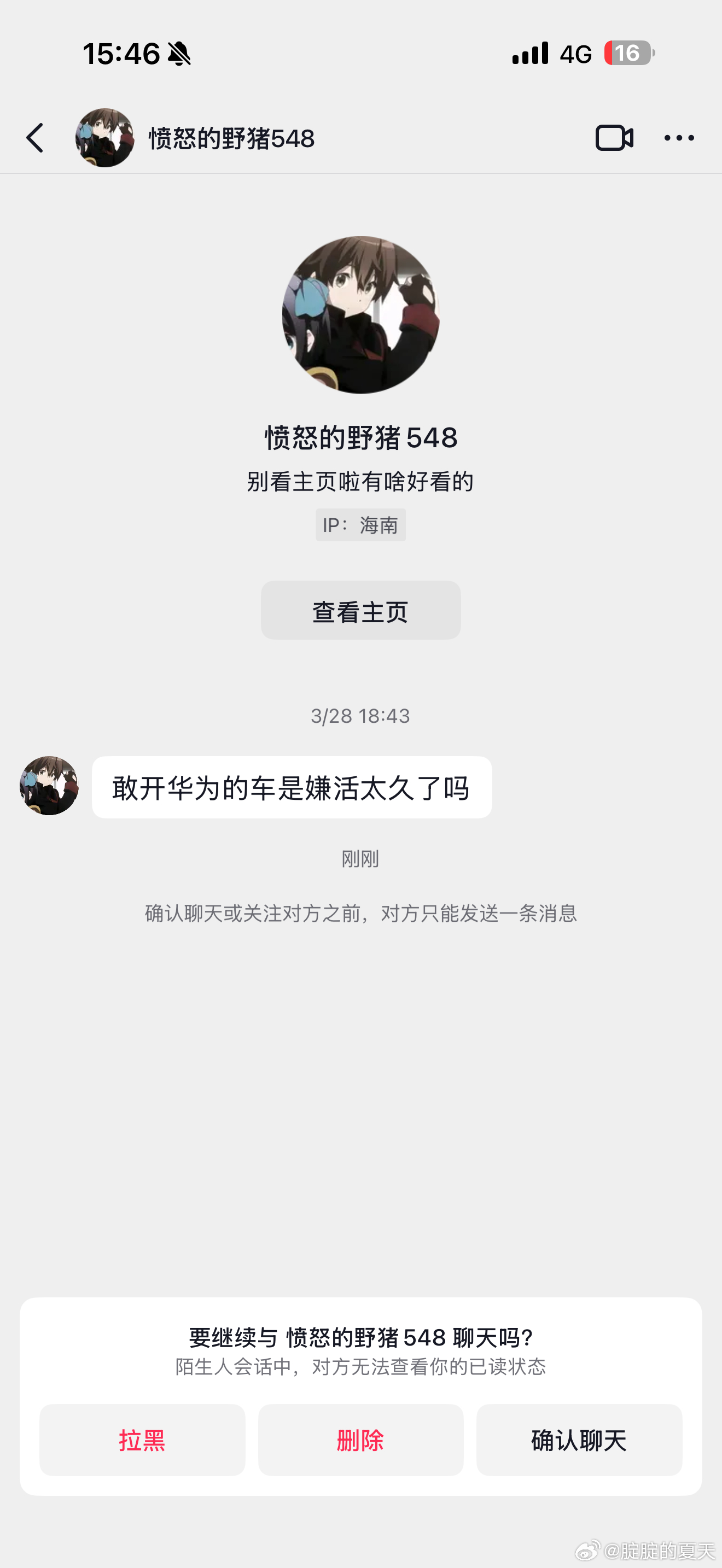The height and width of the screenshot is (1568, 722).
Task: Tap the timestamp 3/28 18:43
Action: tap(360, 716)
